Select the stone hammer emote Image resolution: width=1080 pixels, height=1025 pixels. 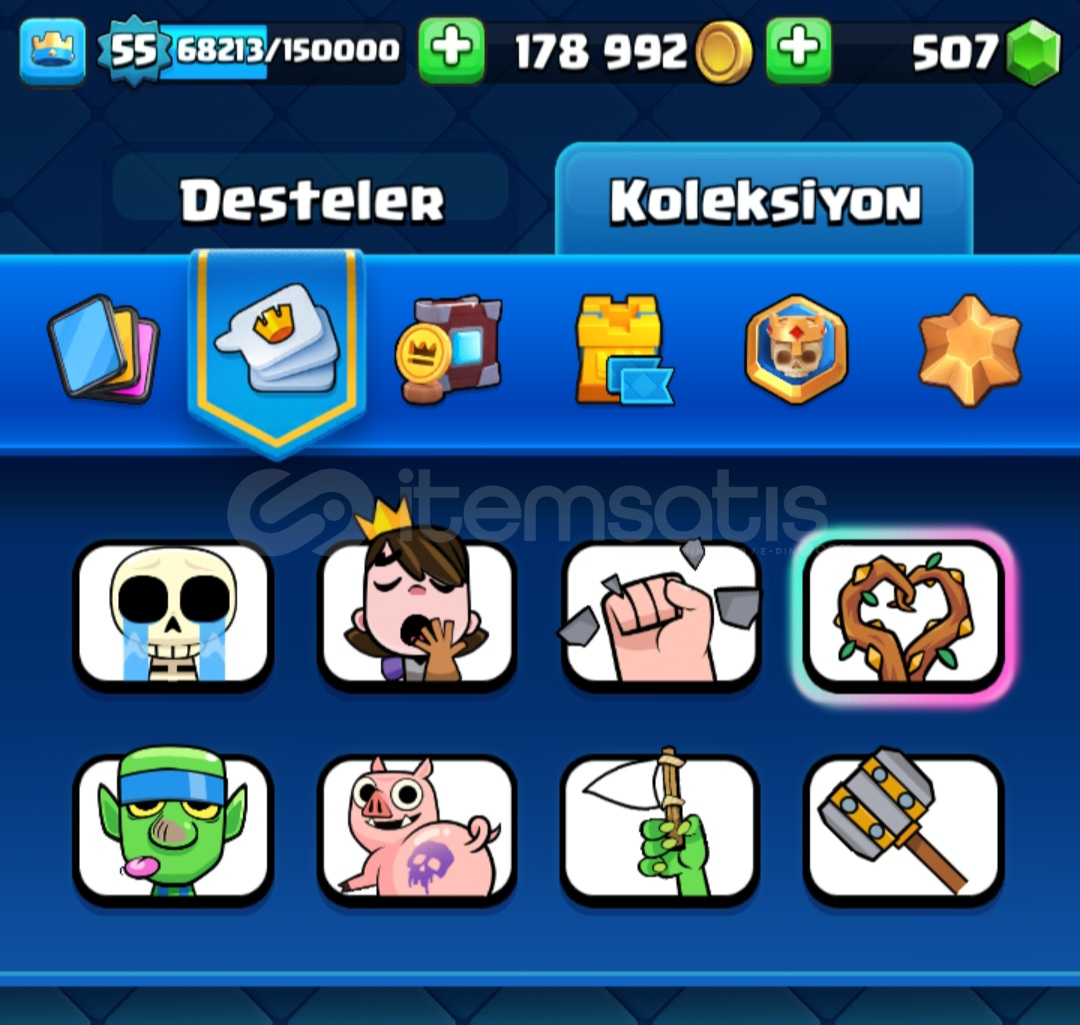click(904, 828)
